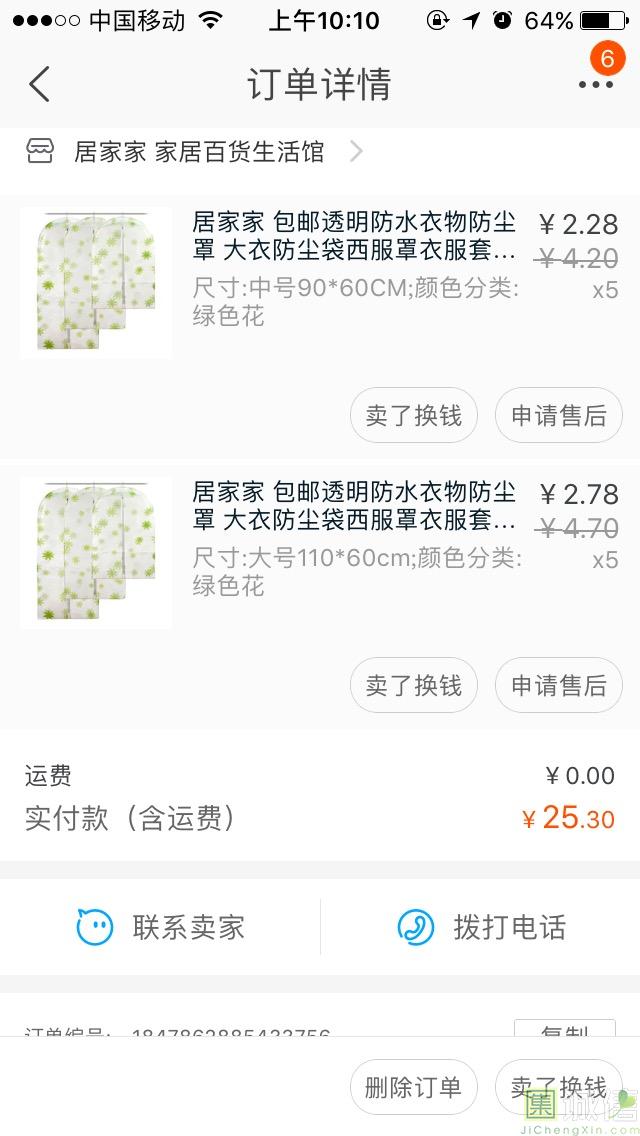Call the seller with 拨打电话
Screen dimensions: 640x1136
(x=481, y=927)
